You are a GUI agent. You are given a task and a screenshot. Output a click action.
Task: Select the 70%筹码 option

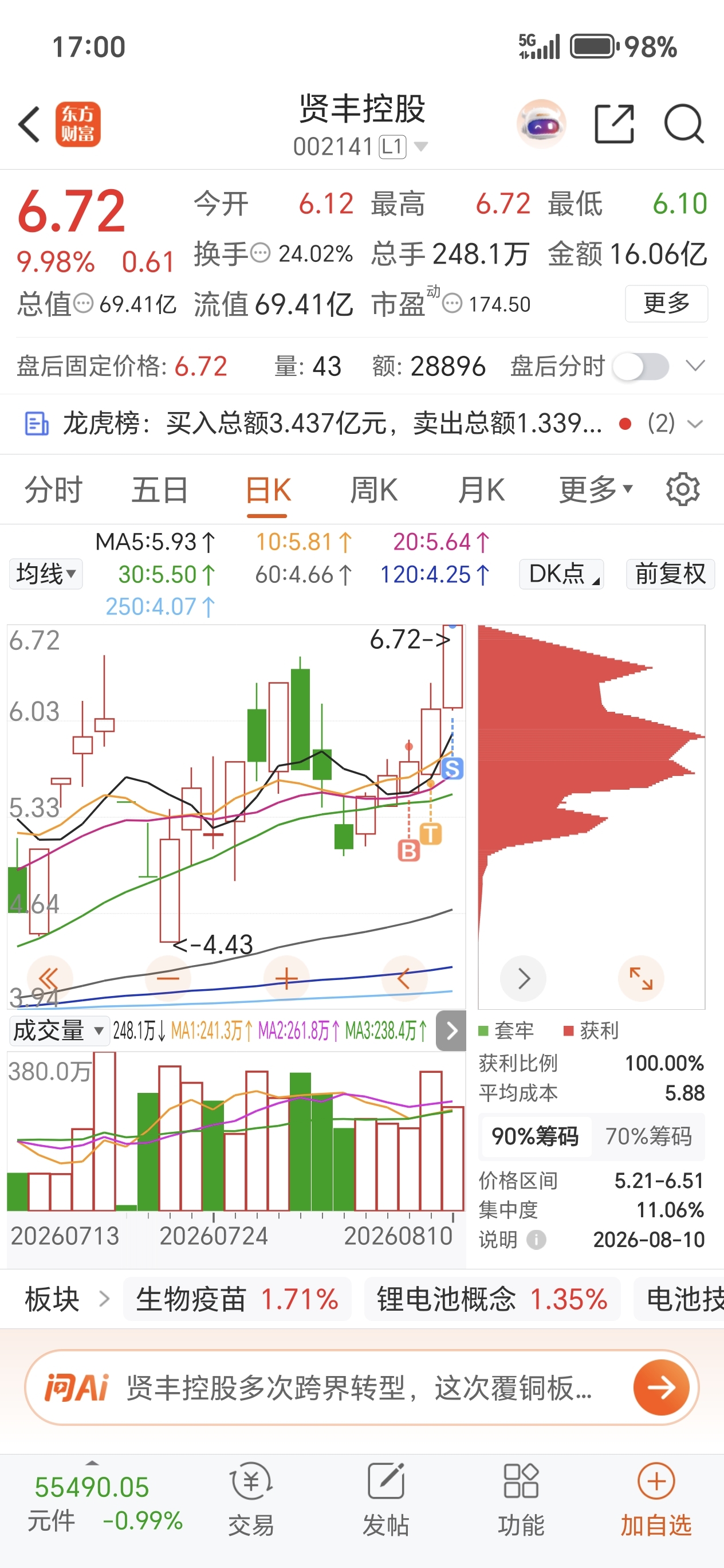(648, 1136)
